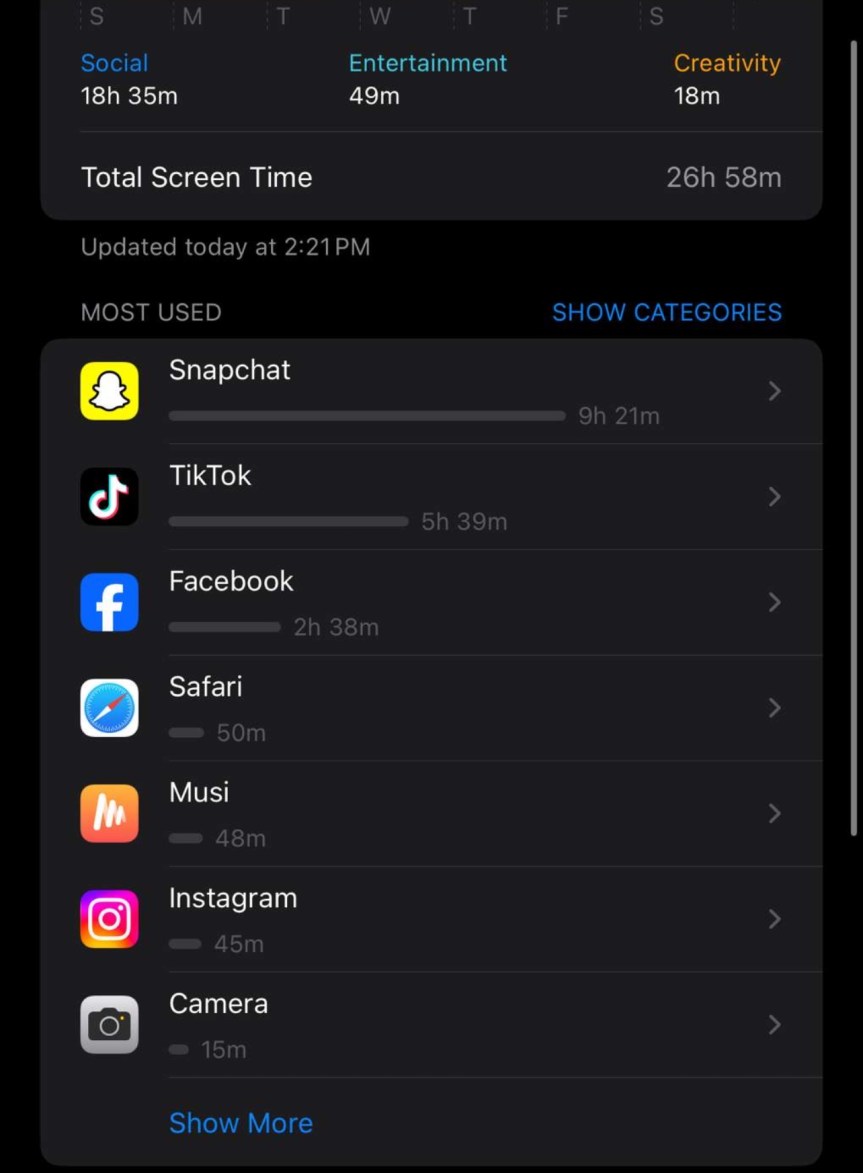Open TikTok's detail chevron

(774, 496)
